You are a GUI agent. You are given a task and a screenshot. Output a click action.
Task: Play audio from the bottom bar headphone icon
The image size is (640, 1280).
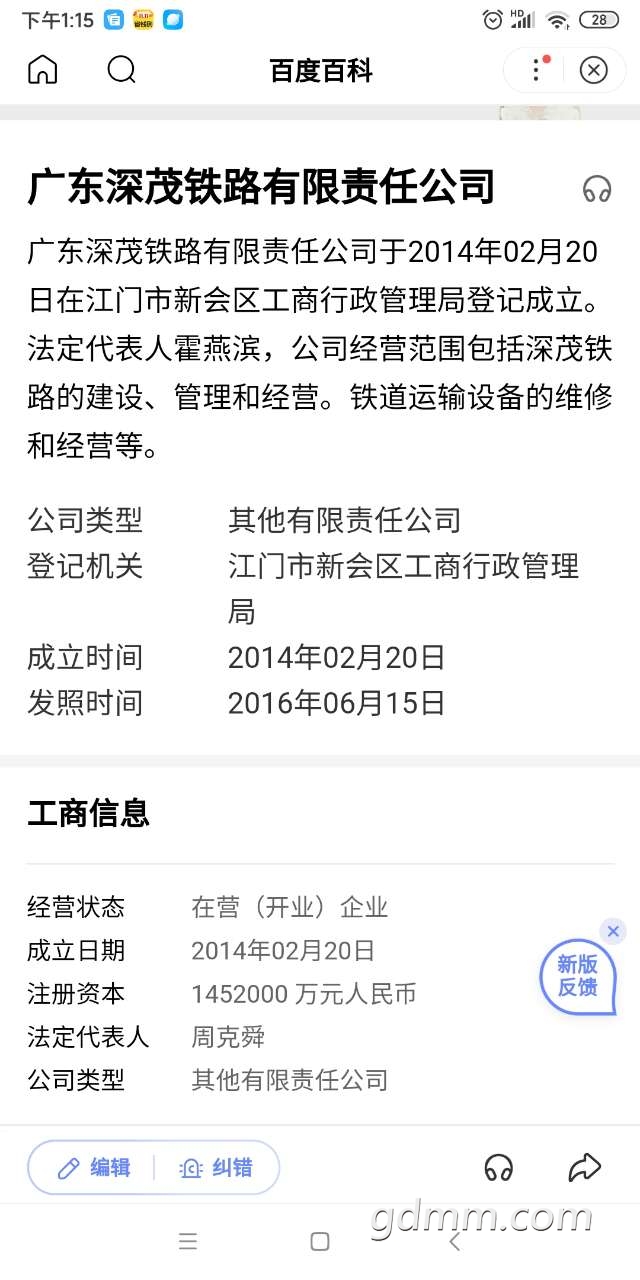tap(498, 1167)
